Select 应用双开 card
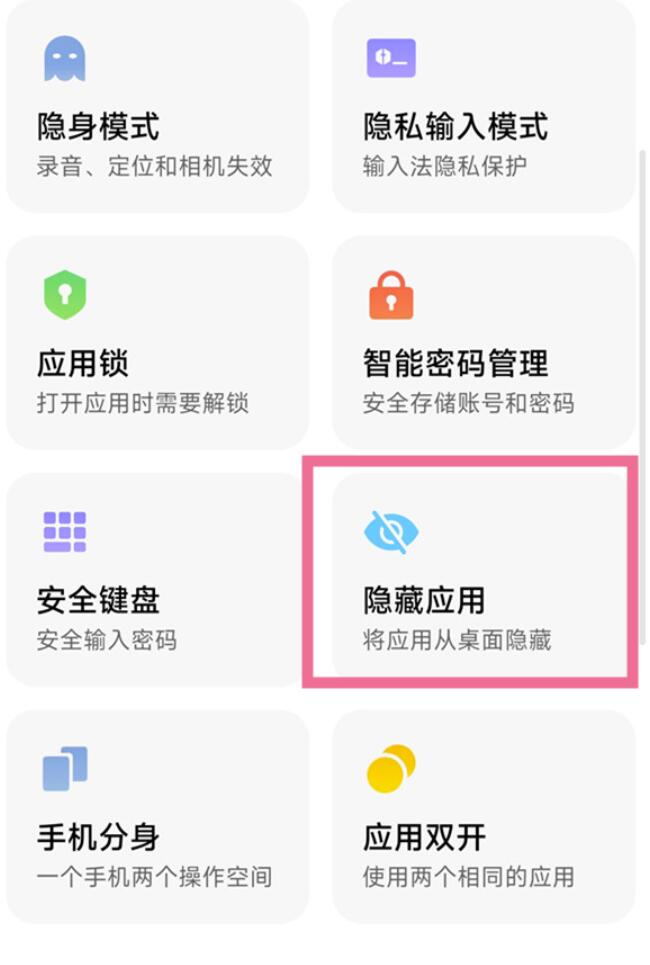Screen dimensions: 650x965 (x=483, y=816)
